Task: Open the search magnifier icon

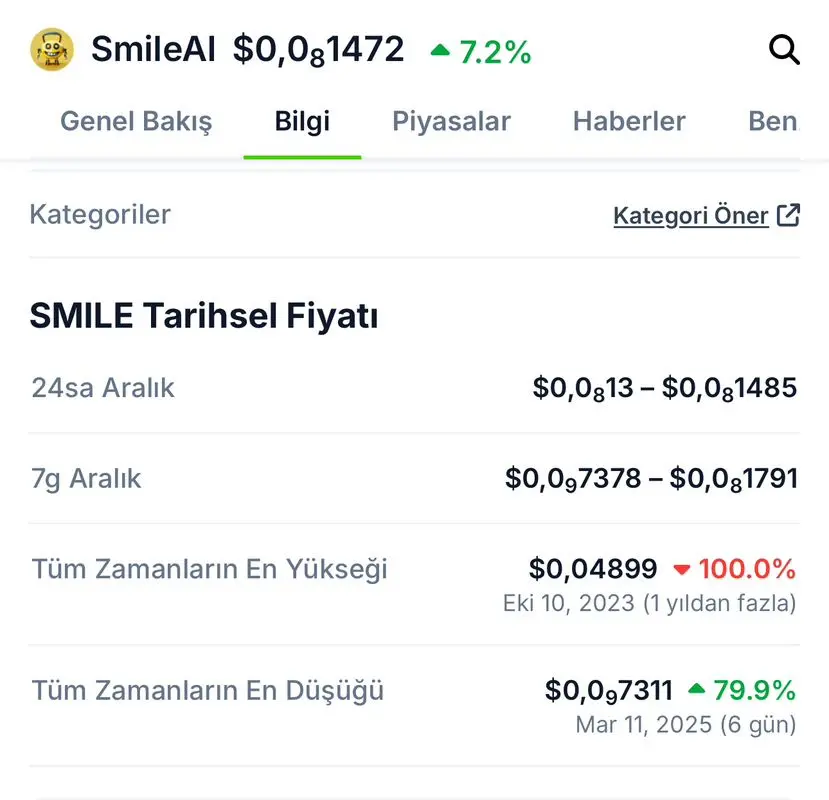Action: coord(784,50)
